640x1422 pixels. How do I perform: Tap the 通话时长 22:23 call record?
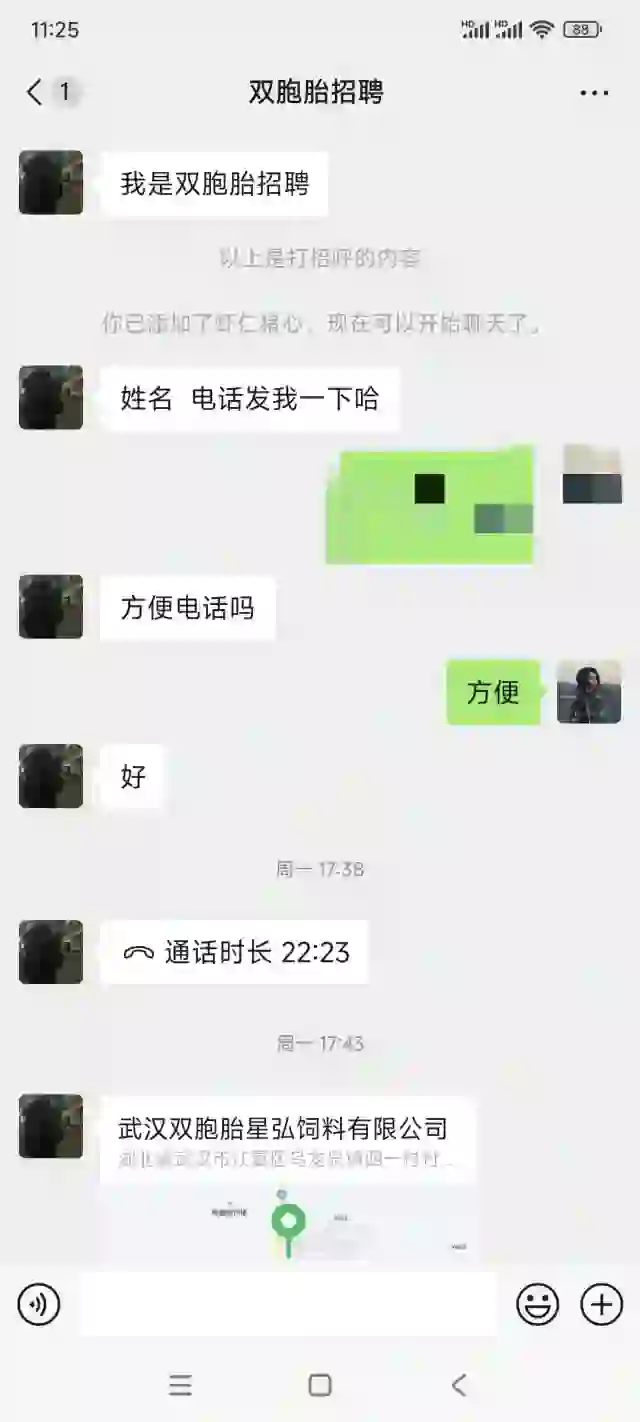click(x=235, y=952)
